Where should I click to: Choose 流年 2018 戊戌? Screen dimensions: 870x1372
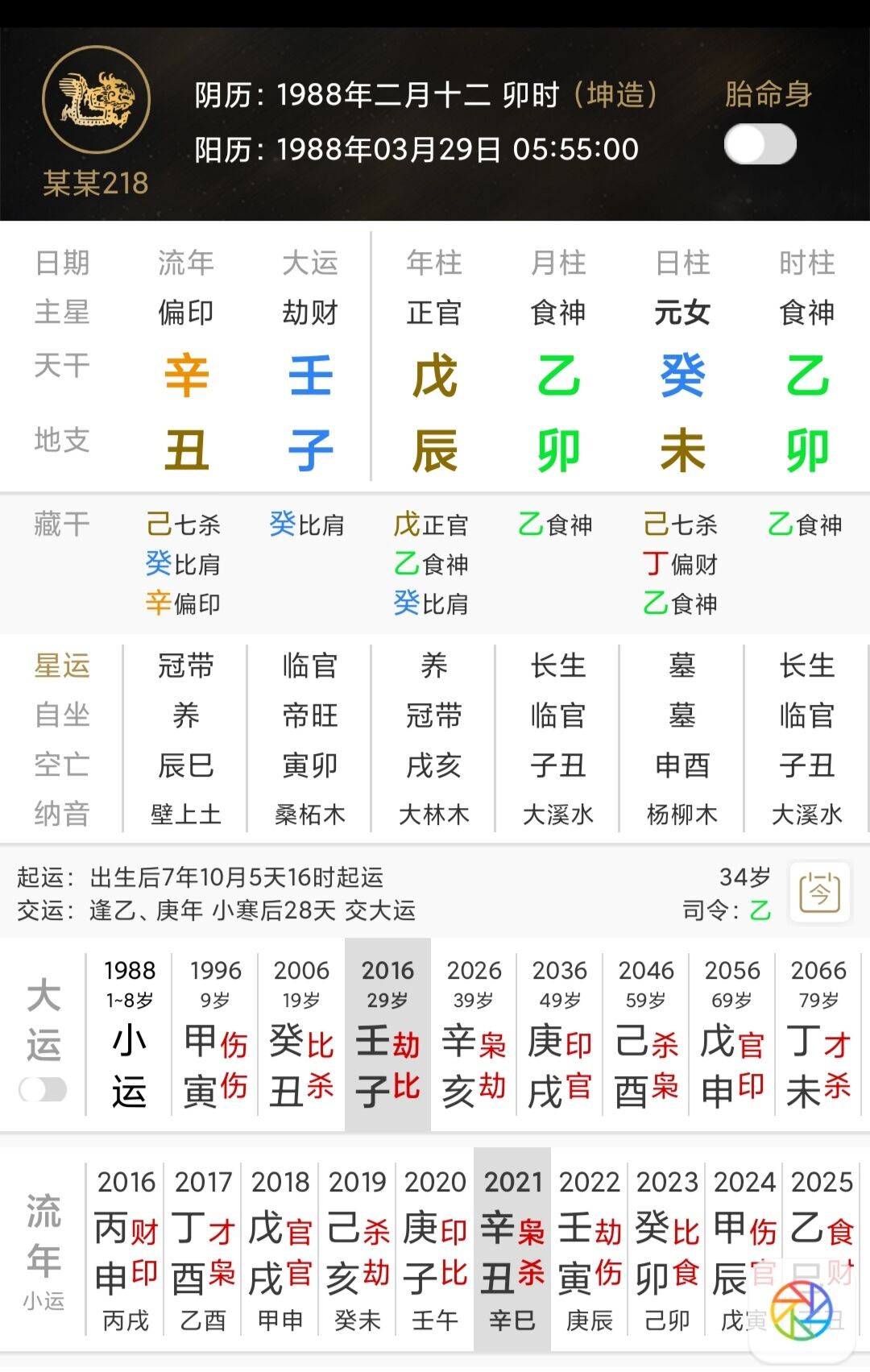coord(280,1249)
